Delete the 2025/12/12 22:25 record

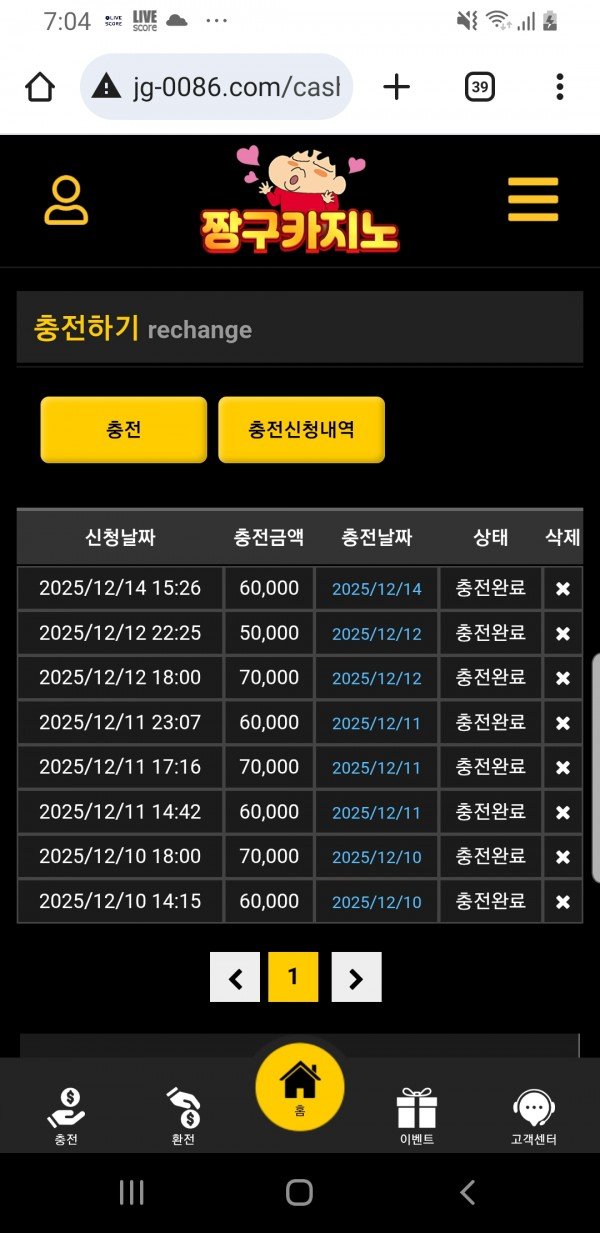click(x=563, y=634)
